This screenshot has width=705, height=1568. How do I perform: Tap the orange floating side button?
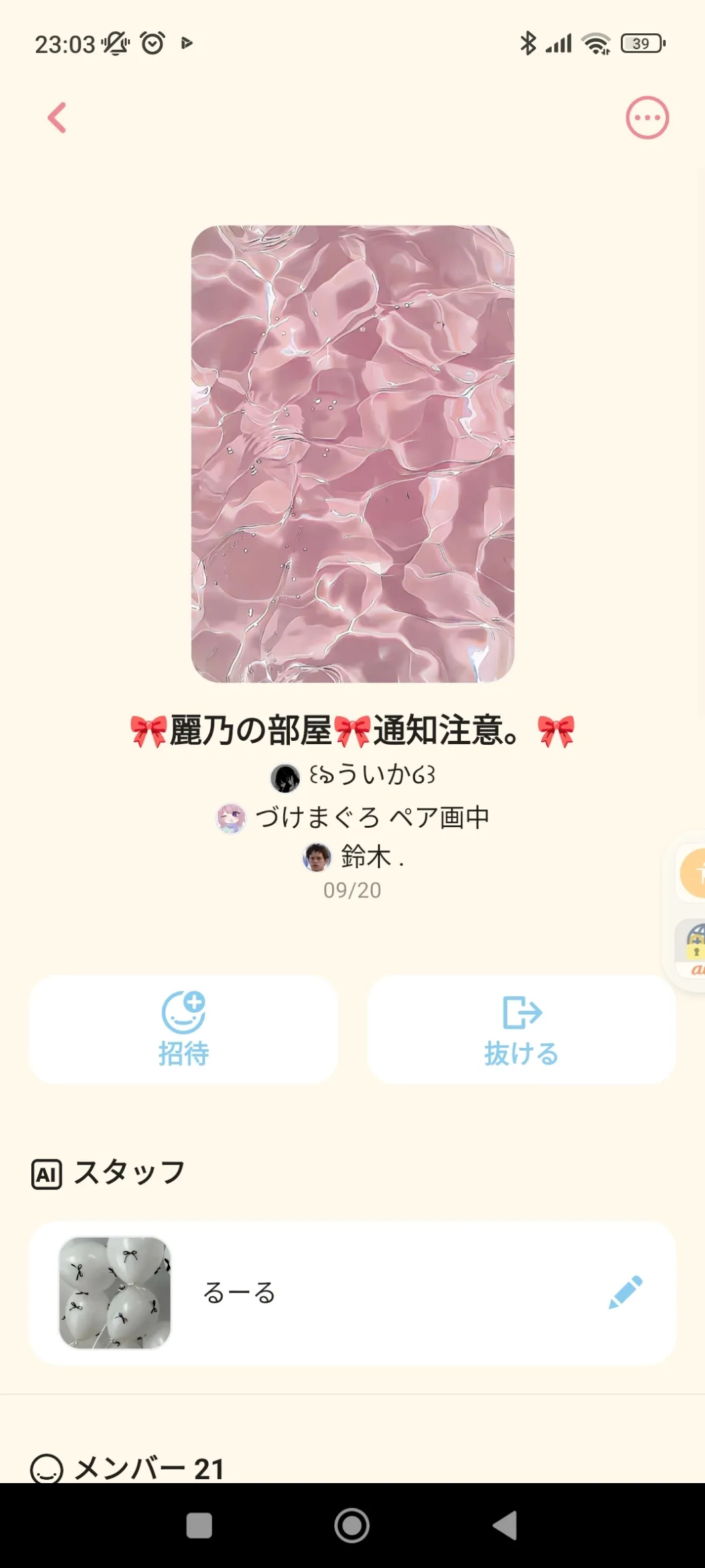pyautogui.click(x=693, y=873)
